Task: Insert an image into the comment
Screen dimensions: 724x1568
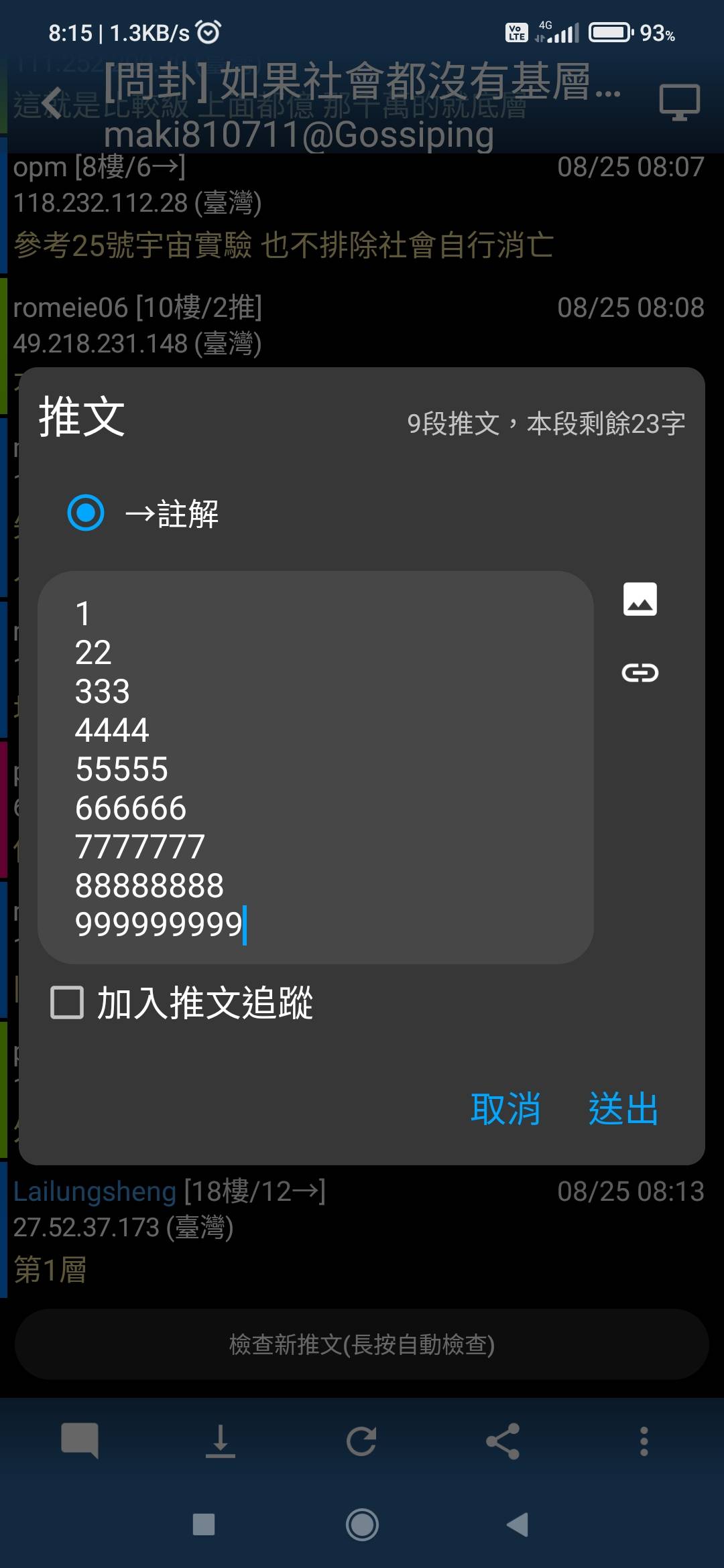Action: coord(640,599)
